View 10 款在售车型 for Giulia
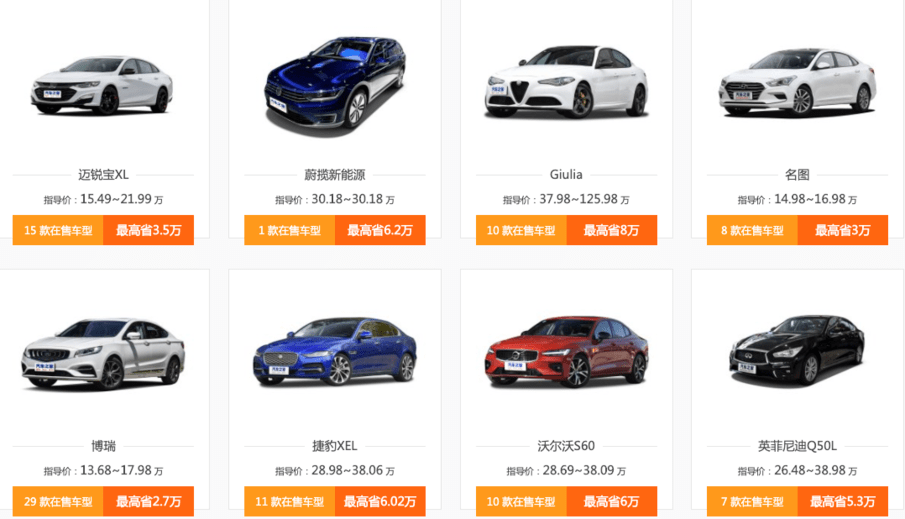Screen dimensions: 905x519 521,230
